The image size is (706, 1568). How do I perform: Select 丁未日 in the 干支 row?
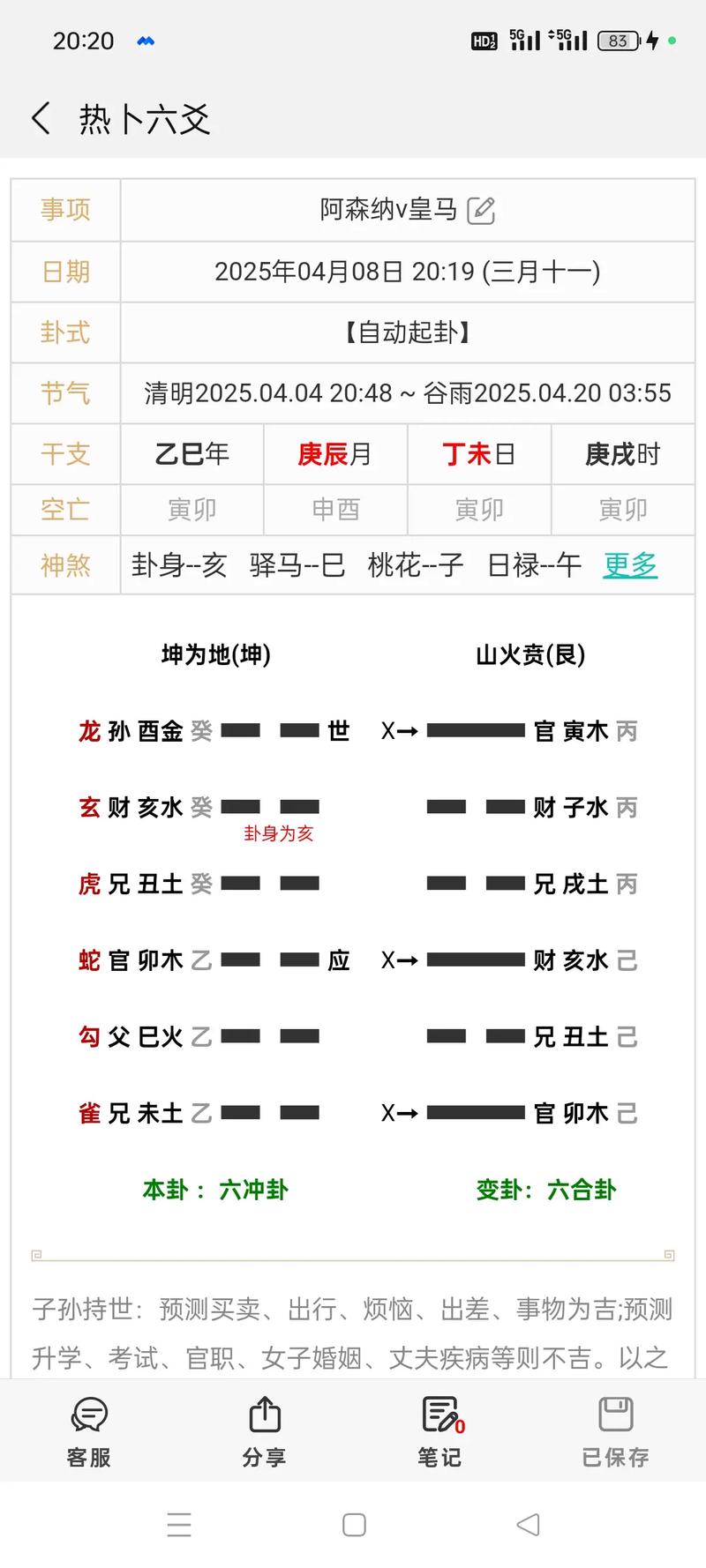(x=479, y=454)
